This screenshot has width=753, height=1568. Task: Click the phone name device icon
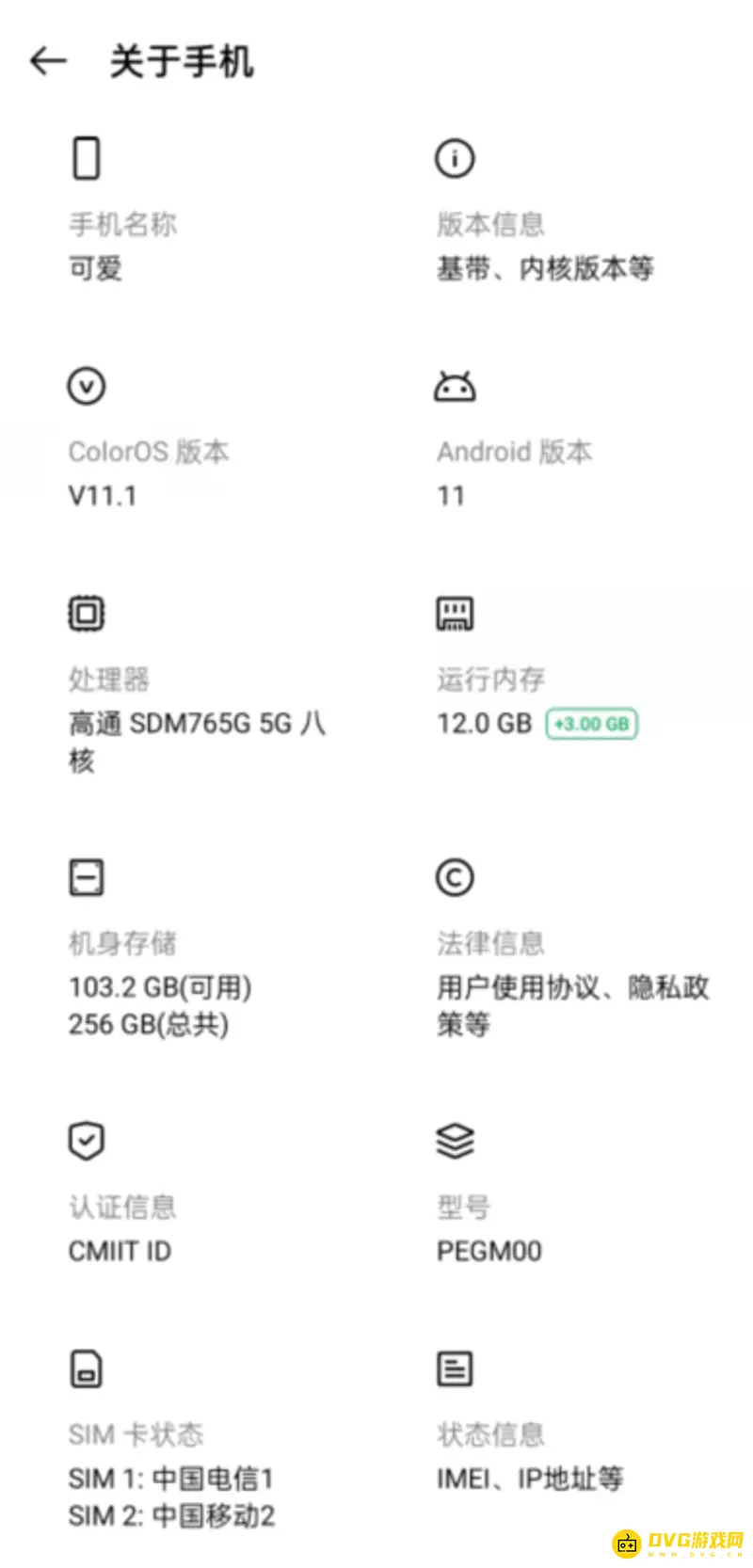[87, 158]
